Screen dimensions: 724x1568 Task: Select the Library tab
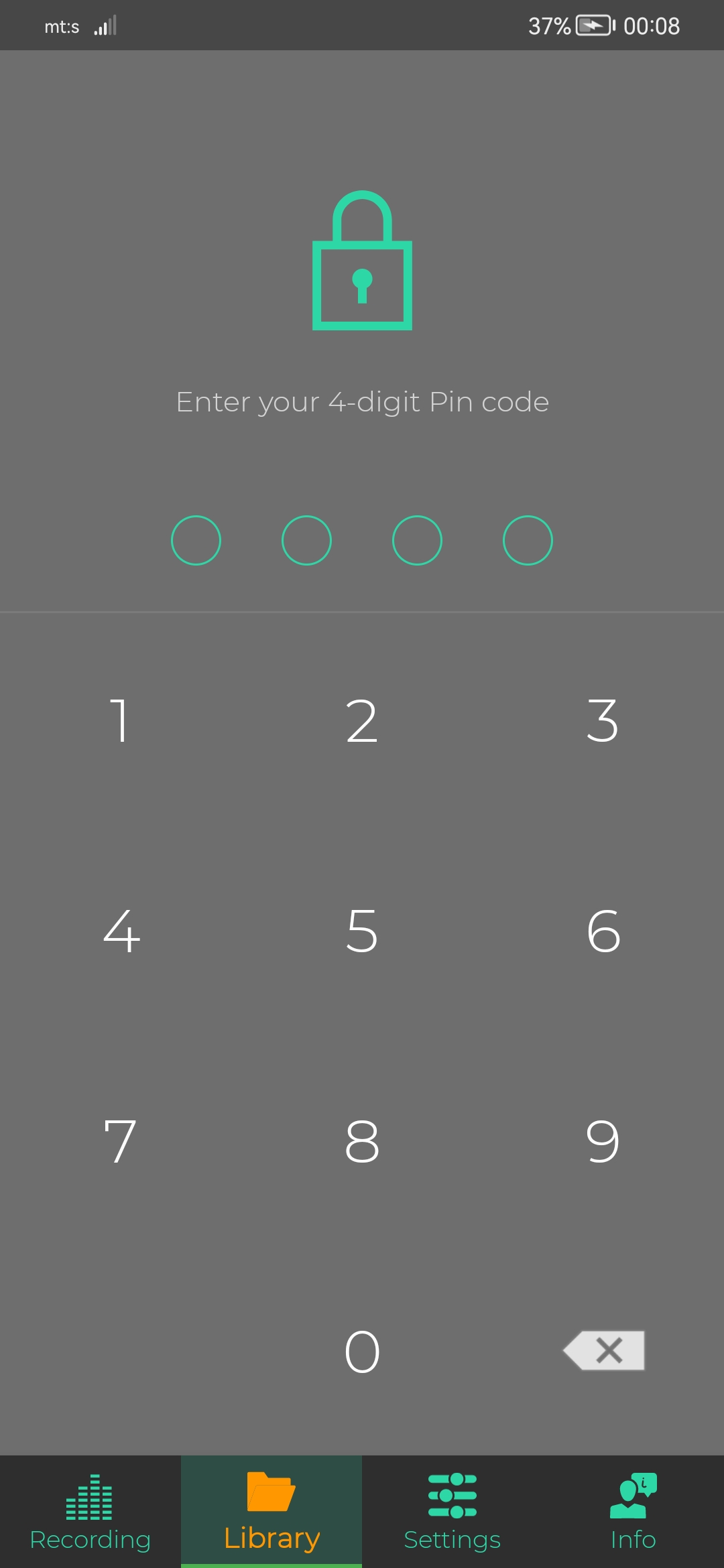(271, 1512)
